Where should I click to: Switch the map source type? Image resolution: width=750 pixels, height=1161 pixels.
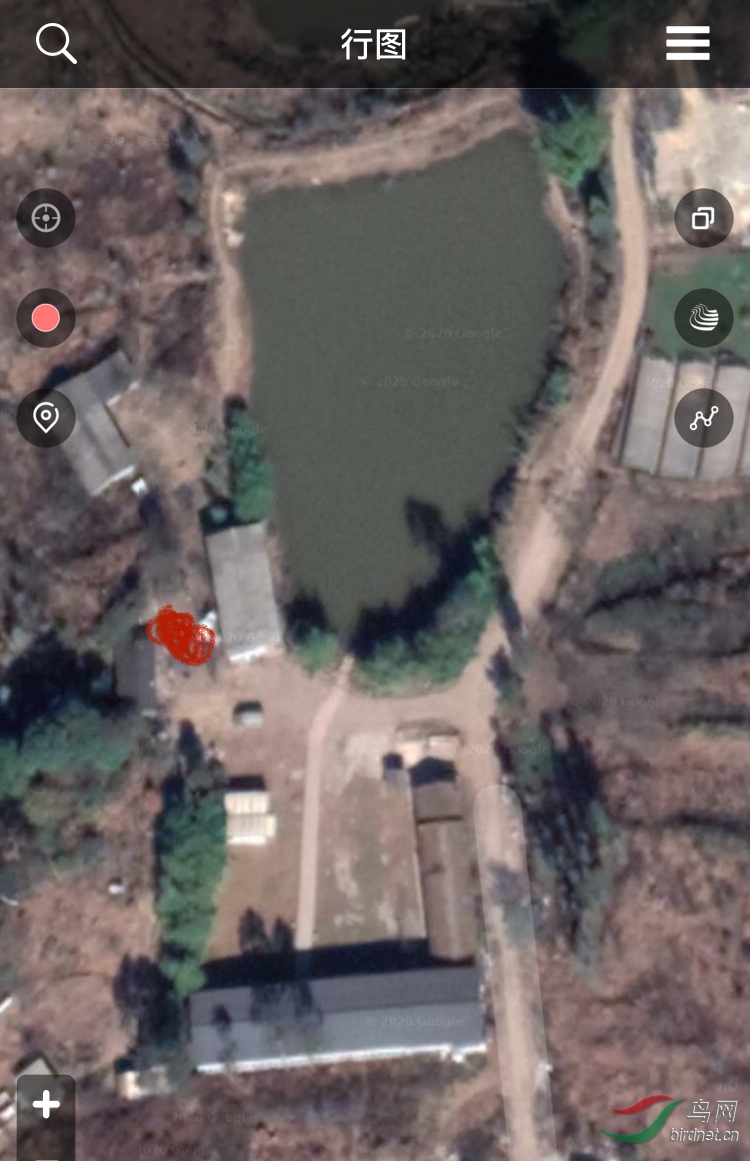[703, 318]
